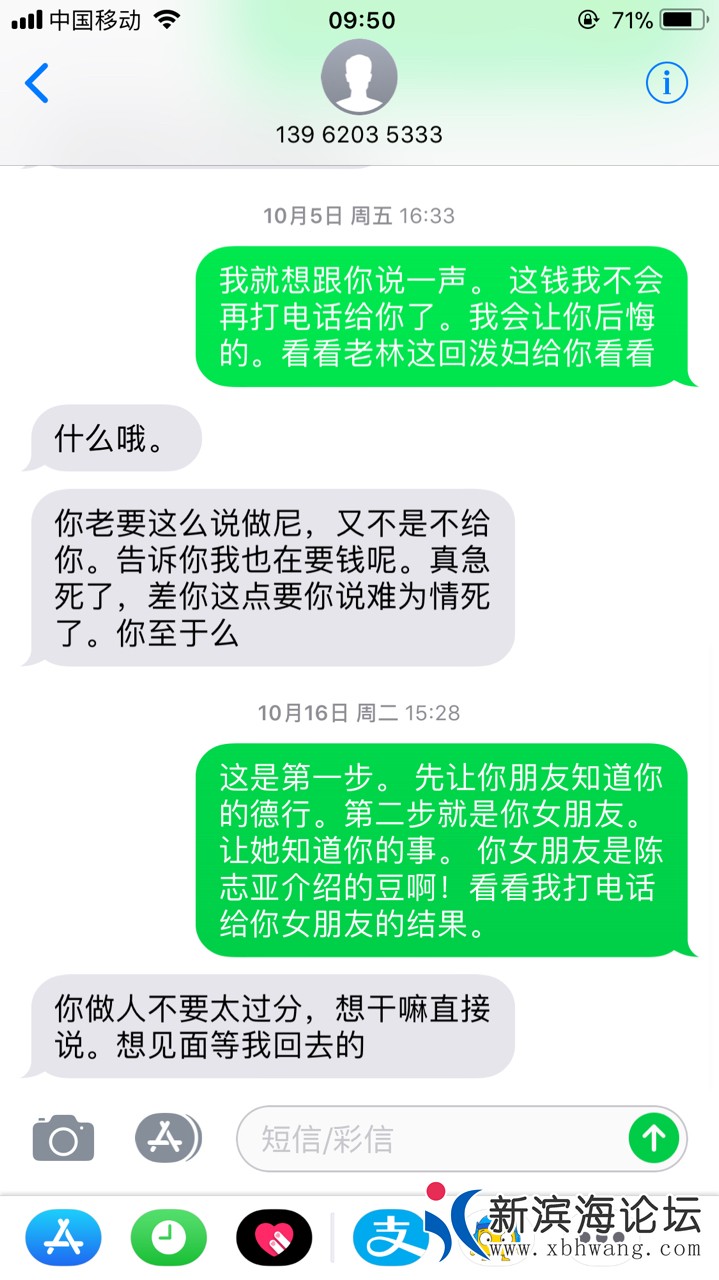The image size is (719, 1280).
Task: Focus the 短信/彩信 message text field
Action: coord(430,1138)
